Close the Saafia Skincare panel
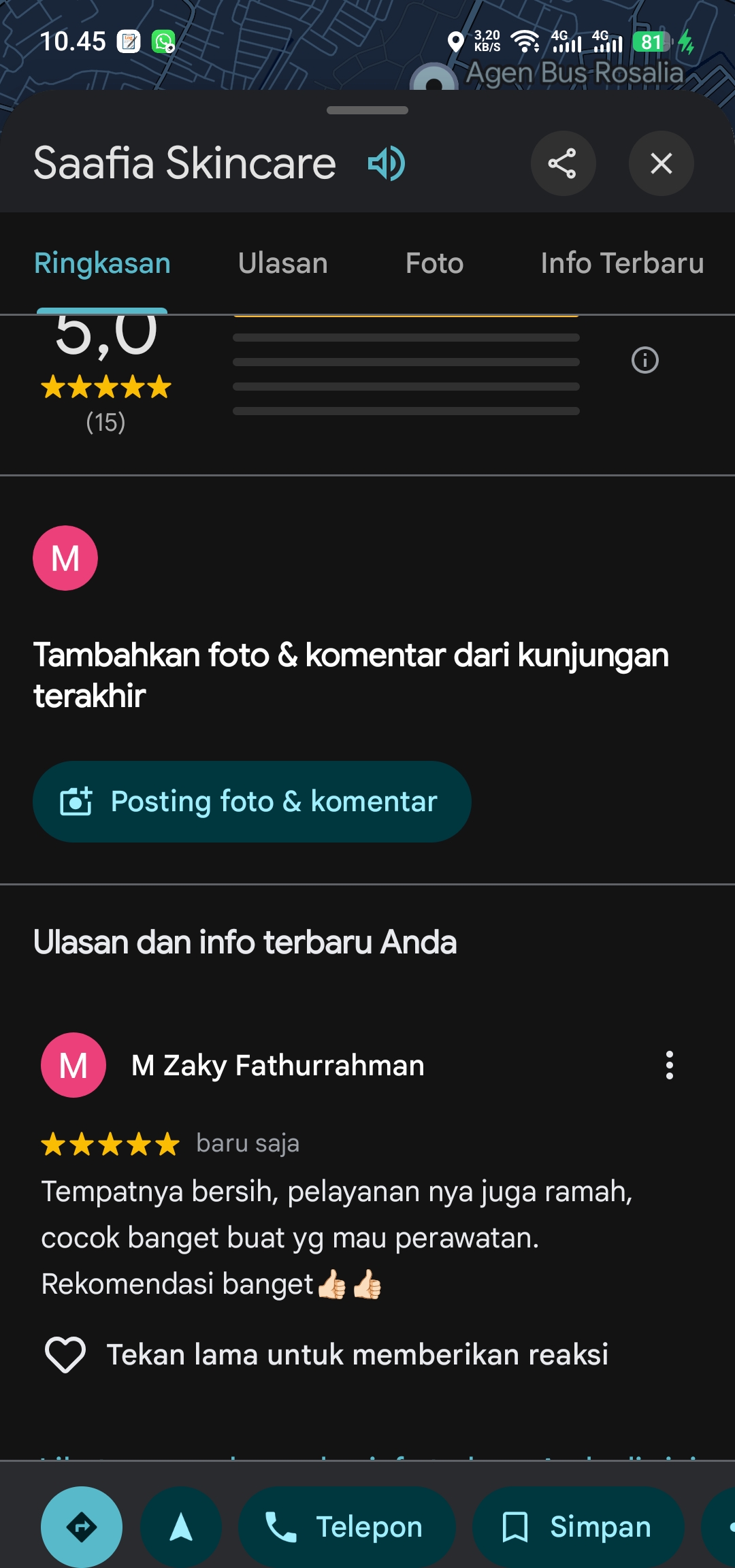The height and width of the screenshot is (1568, 735). click(x=661, y=163)
